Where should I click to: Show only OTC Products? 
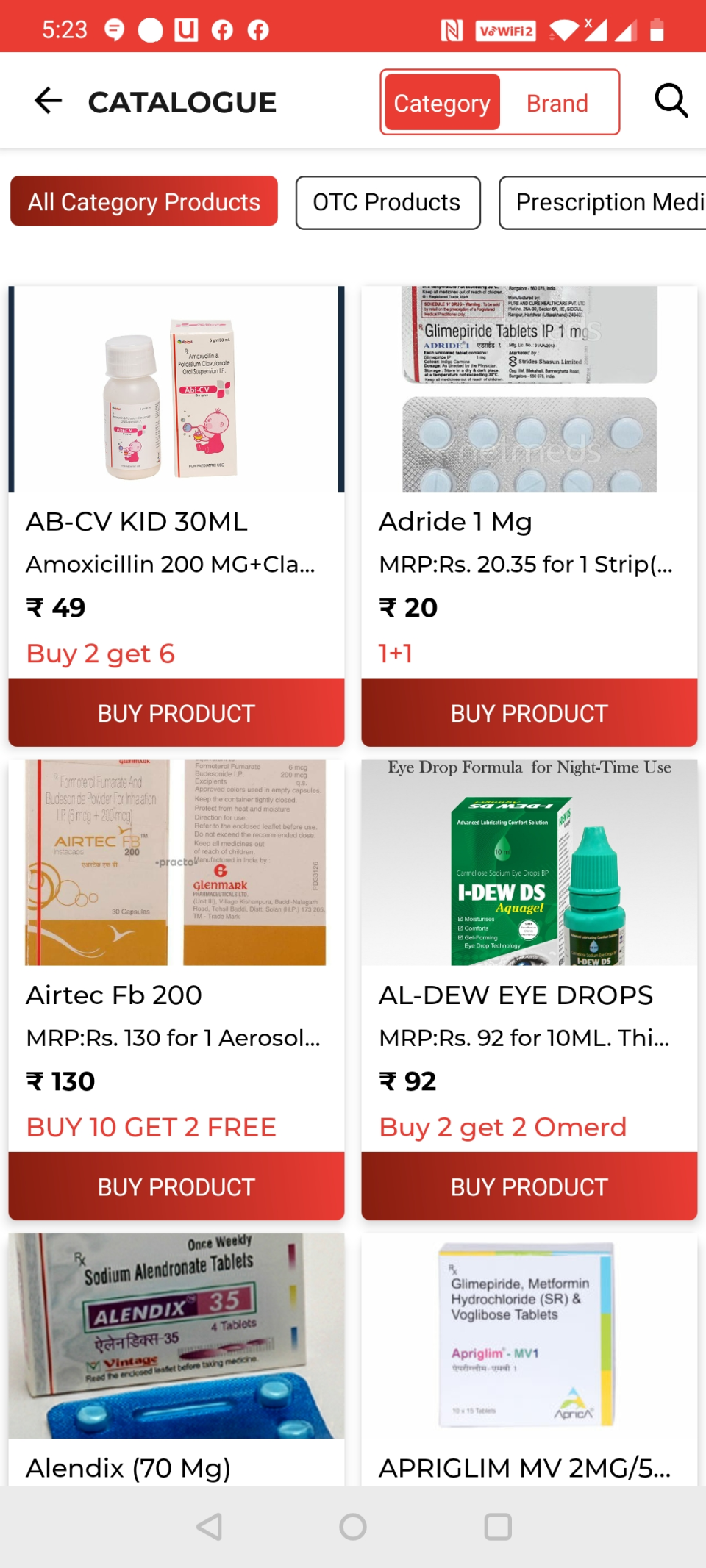tap(388, 202)
